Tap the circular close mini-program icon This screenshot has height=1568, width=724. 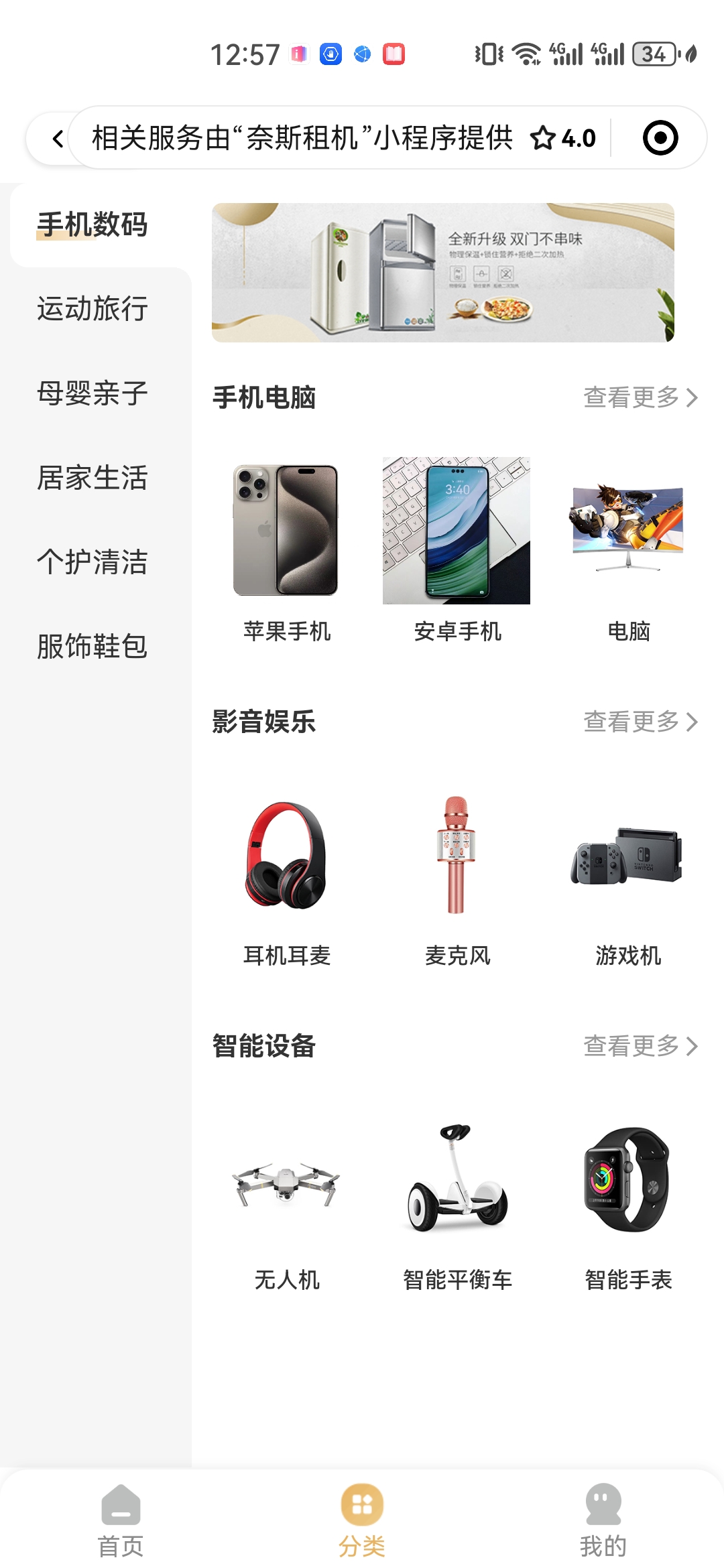[x=660, y=138]
